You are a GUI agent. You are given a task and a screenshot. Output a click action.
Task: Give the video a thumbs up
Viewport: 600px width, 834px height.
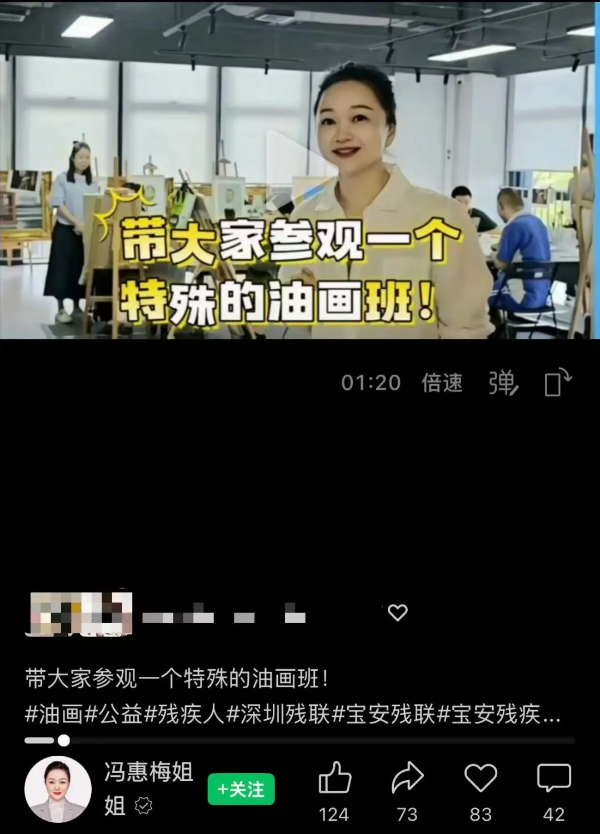[334, 778]
